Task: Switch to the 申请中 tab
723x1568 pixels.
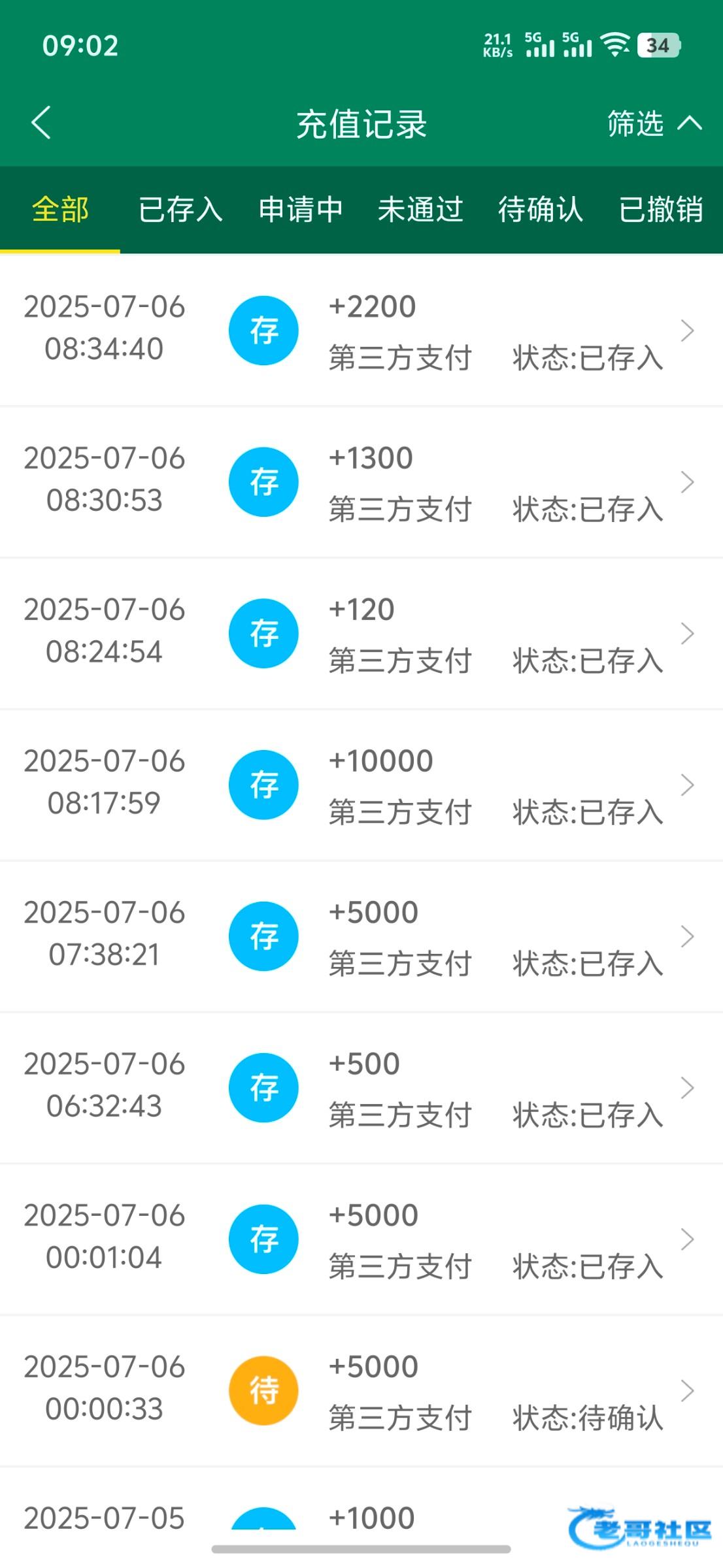Action: (x=301, y=210)
